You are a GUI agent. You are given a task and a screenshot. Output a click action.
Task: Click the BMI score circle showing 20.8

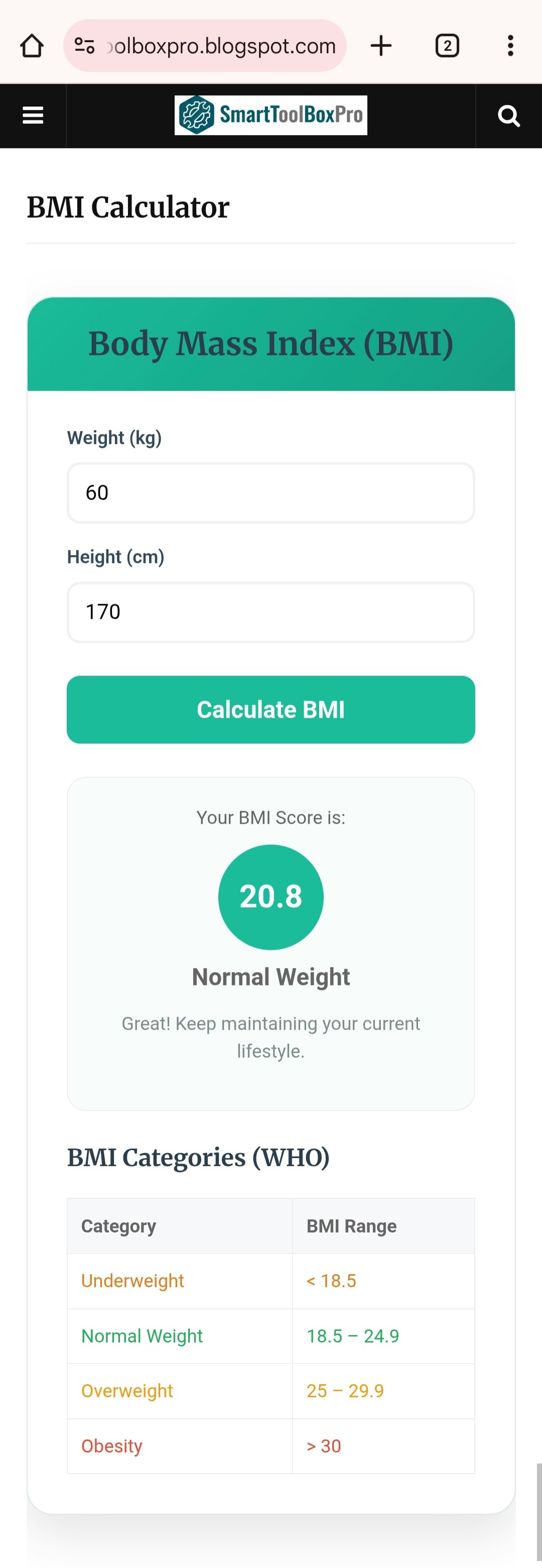pyautogui.click(x=270, y=896)
